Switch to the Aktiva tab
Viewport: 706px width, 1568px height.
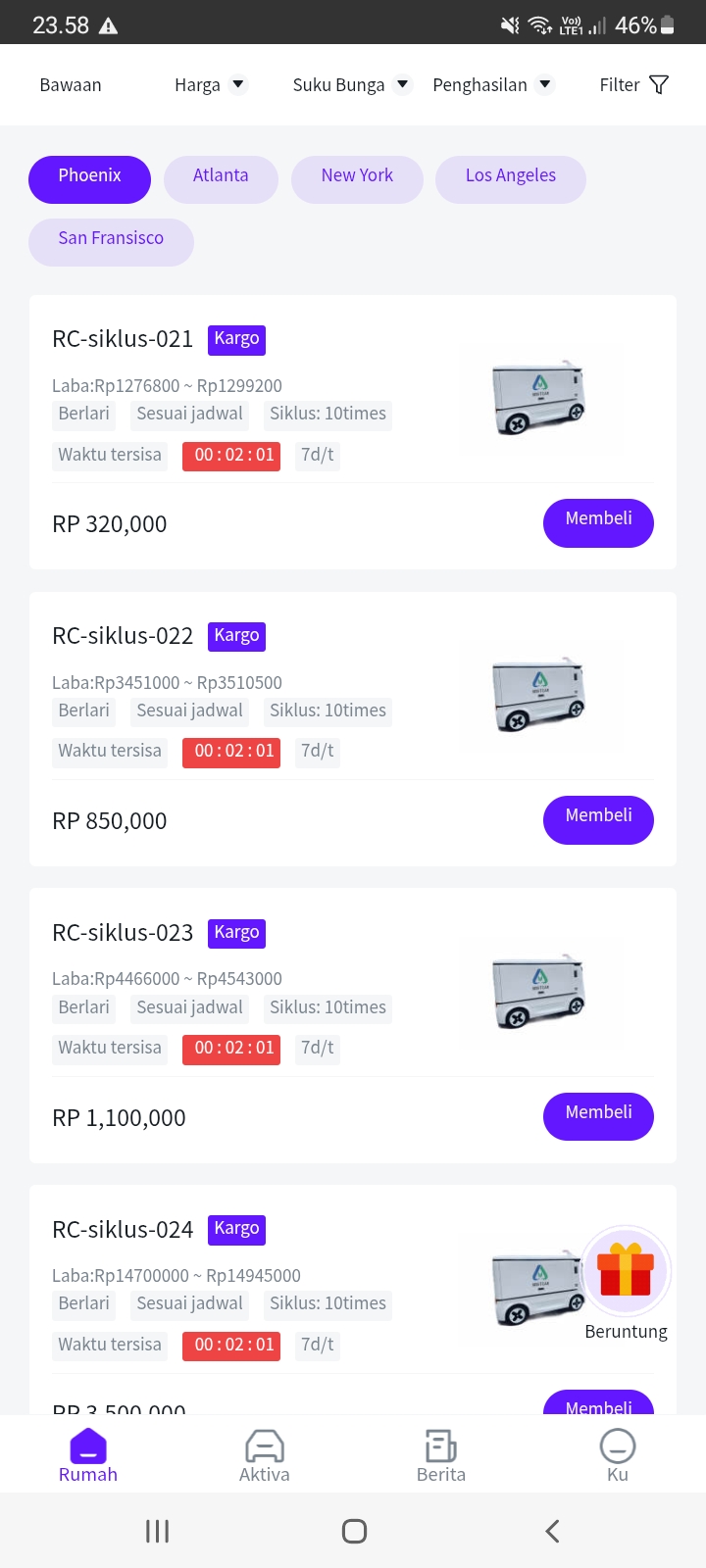coord(265,1455)
